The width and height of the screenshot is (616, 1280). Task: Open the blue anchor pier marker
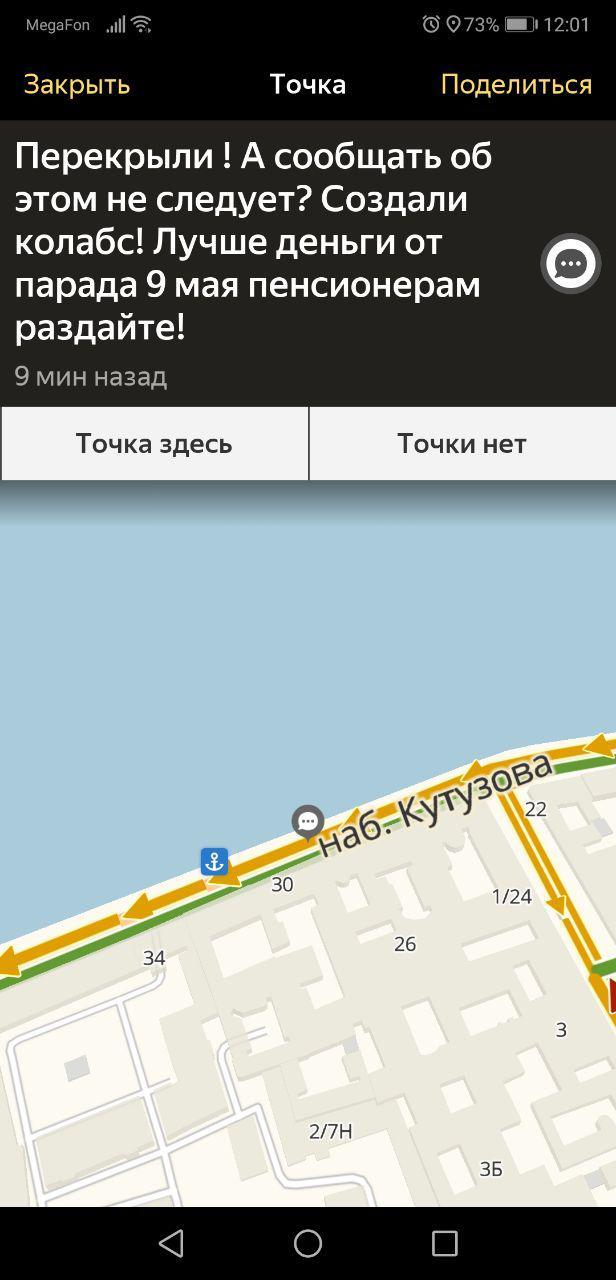214,860
